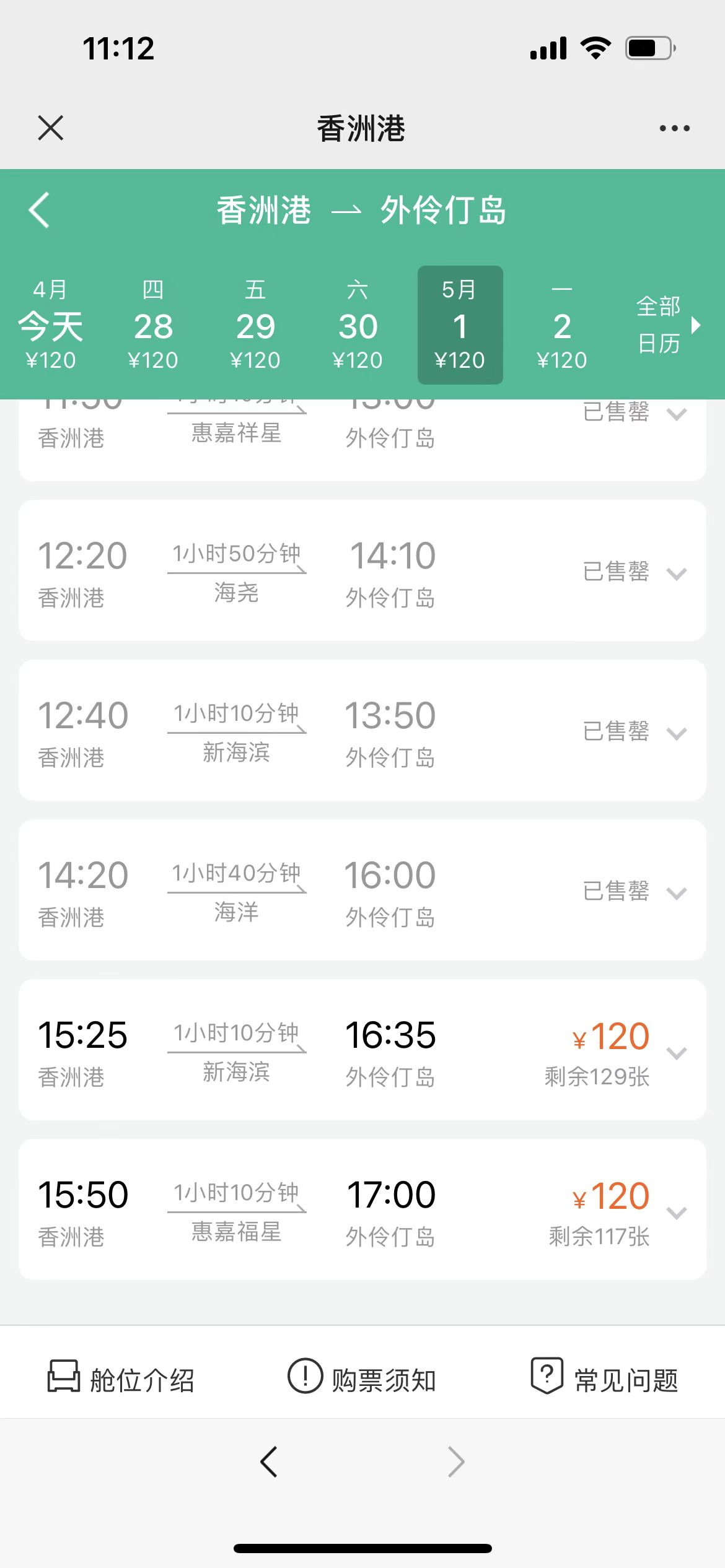Select the 15:25 新海滨 ferry
This screenshot has height=1568, width=725.
click(362, 1050)
